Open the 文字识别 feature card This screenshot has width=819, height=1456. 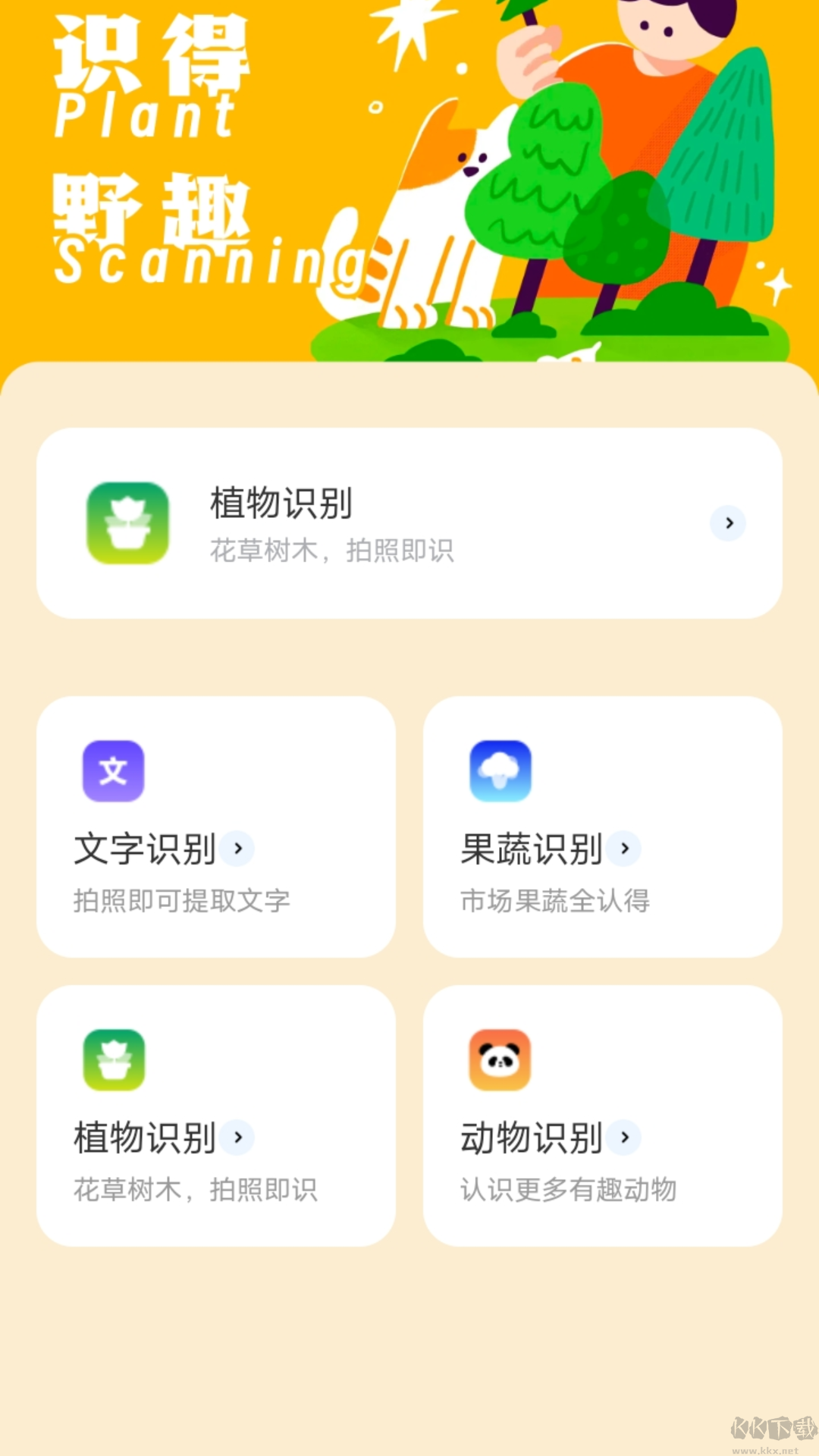click(x=216, y=827)
